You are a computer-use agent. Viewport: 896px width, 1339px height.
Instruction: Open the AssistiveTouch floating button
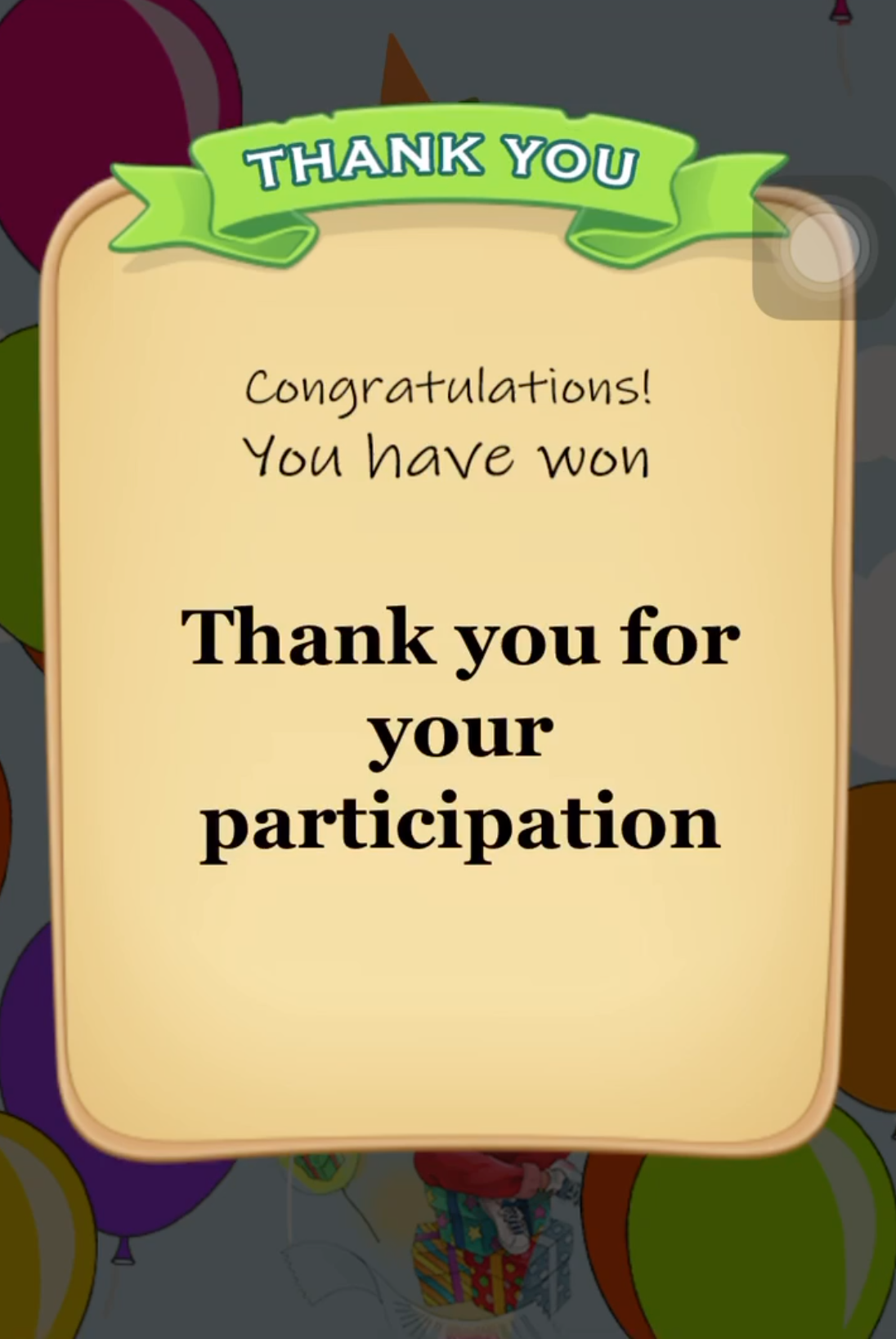(823, 248)
